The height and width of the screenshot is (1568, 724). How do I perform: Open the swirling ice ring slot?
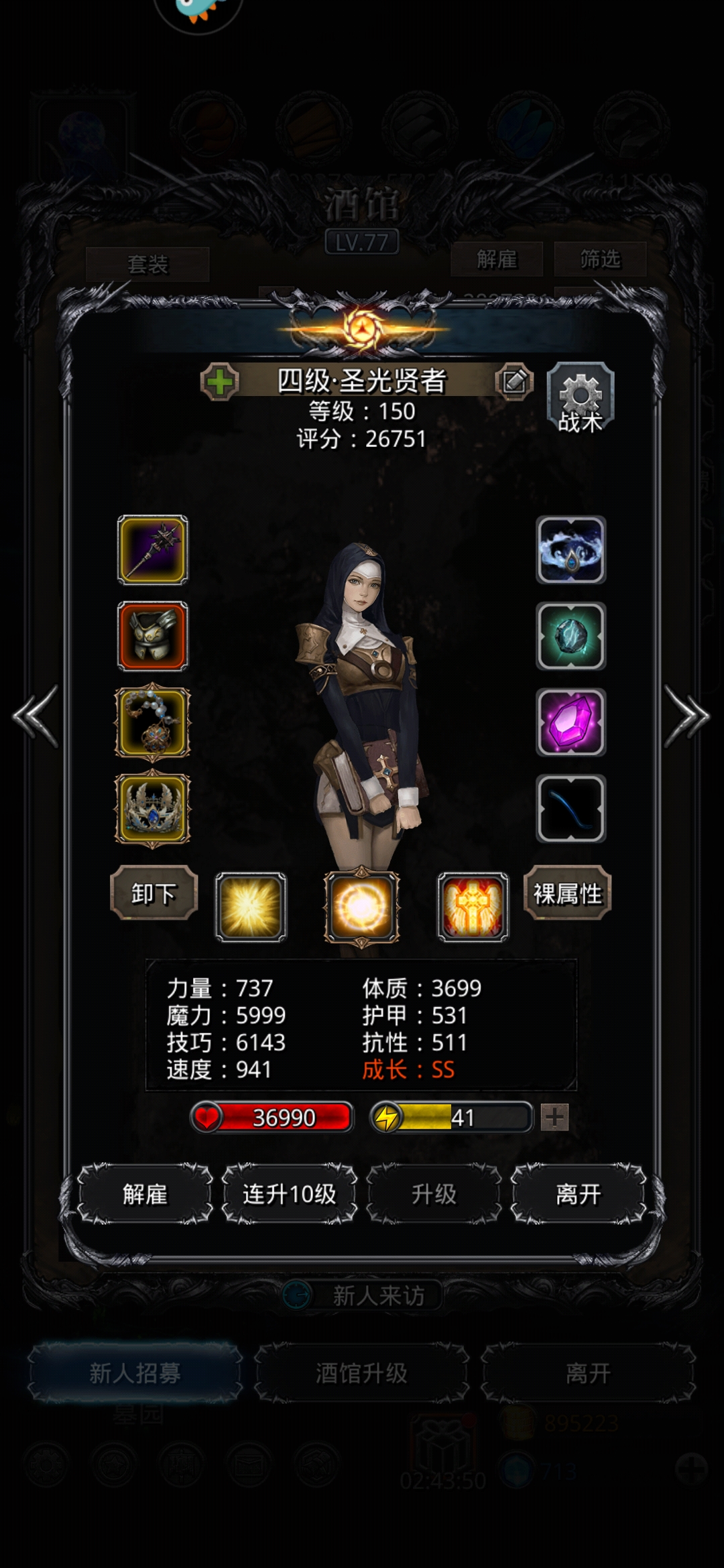571,549
